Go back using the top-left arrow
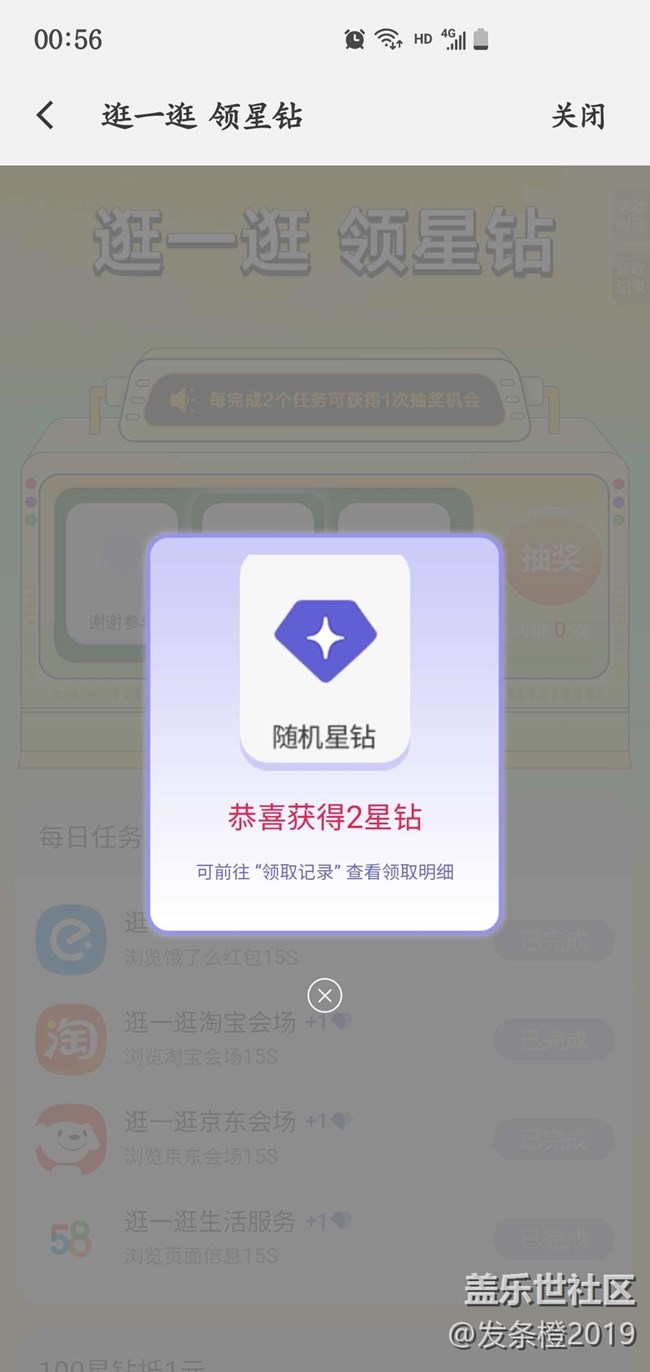Screen dimensions: 650x1372 pyautogui.click(x=45, y=116)
